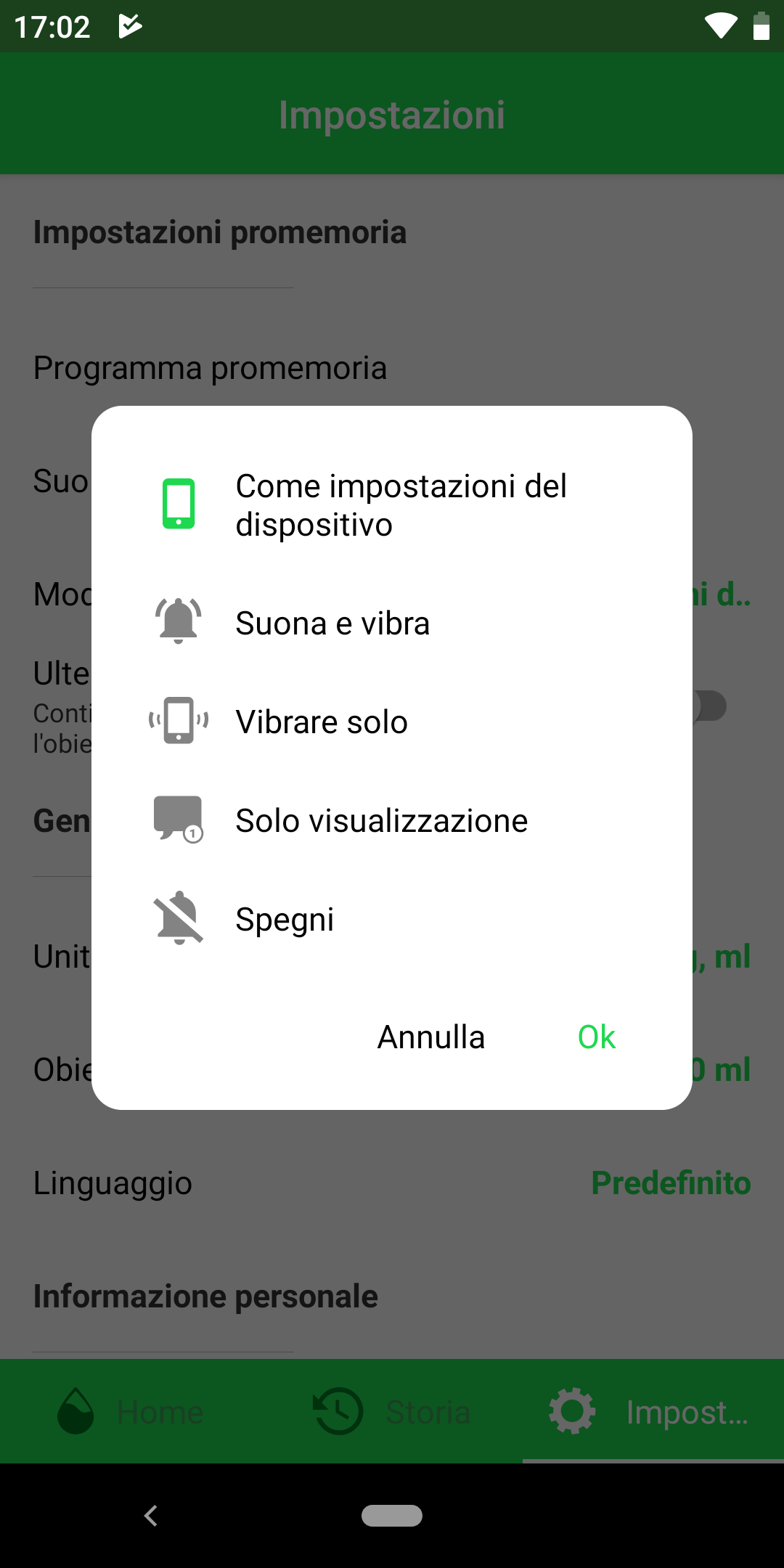Choose Spegni to turn reminders off

pyautogui.click(x=392, y=919)
